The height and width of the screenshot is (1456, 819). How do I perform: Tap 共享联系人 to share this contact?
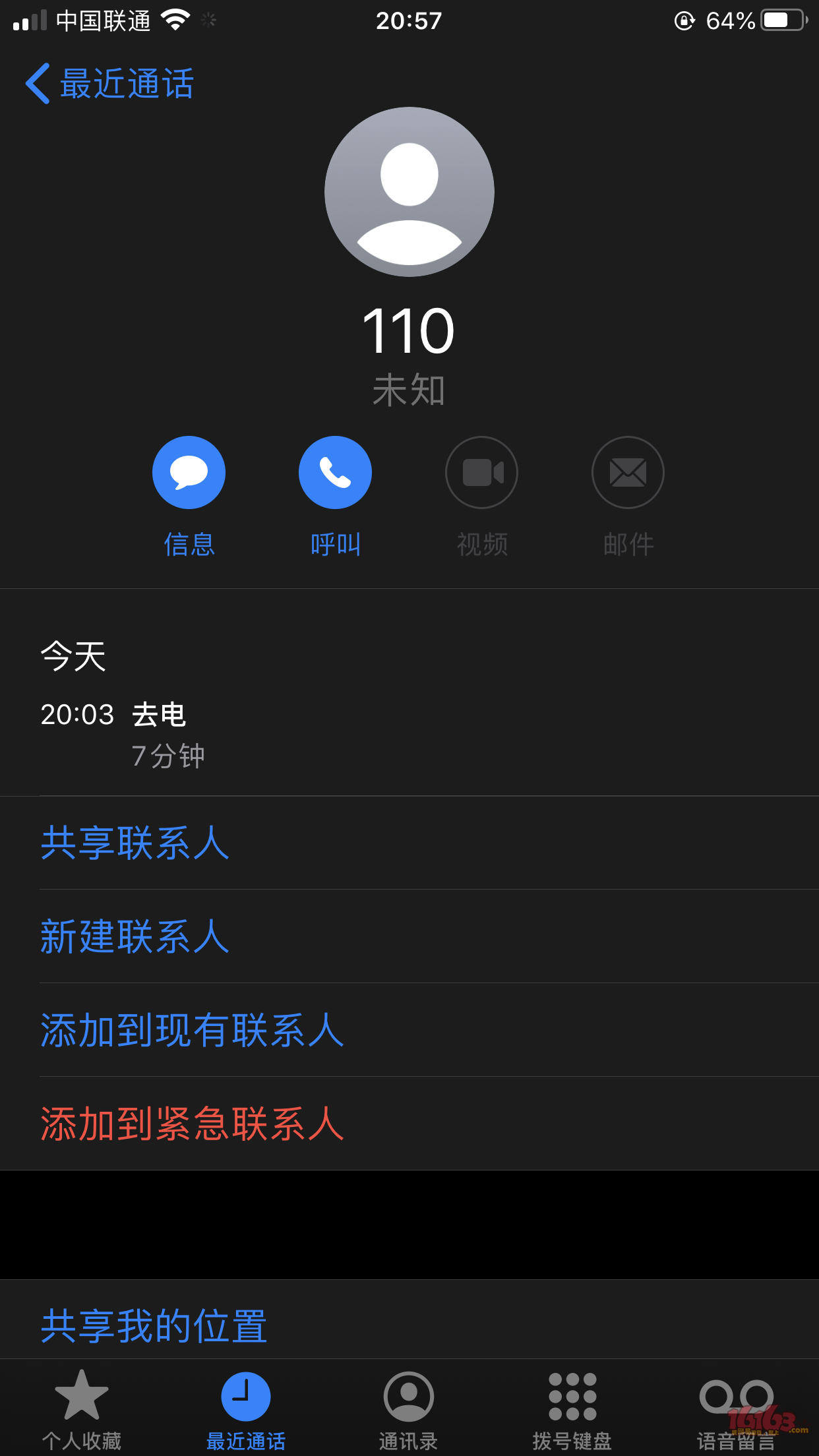135,842
